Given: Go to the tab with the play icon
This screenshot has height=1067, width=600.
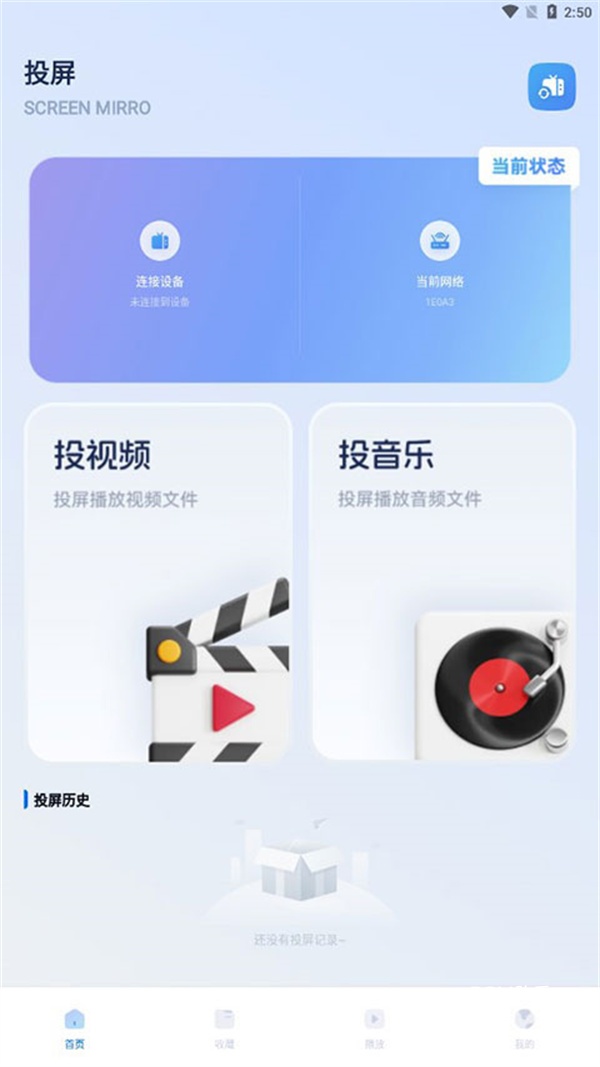Looking at the screenshot, I should (374, 1027).
